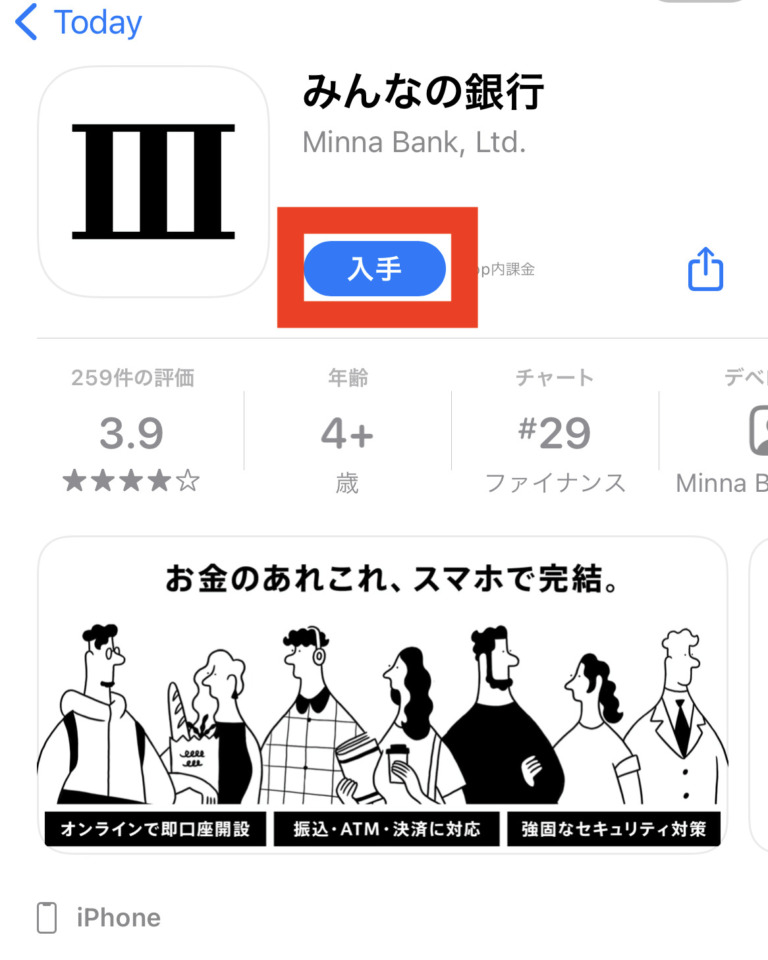Screen dimensions: 768x960
Task: Open the ファイナンス chart ranking #29
Action: pyautogui.click(x=555, y=432)
